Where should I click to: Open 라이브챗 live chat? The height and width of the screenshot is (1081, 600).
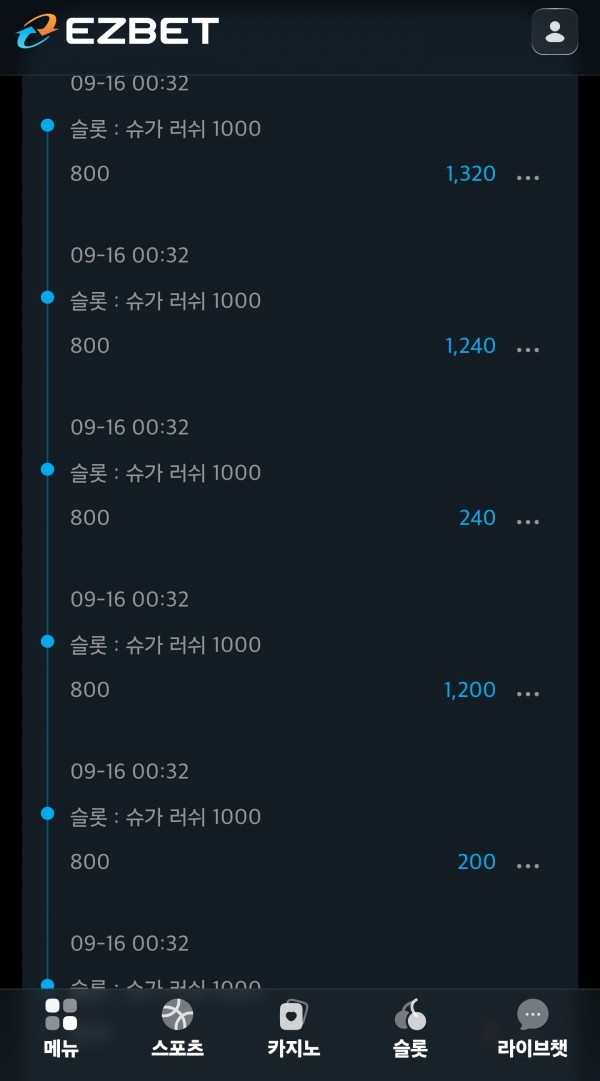coord(532,1029)
